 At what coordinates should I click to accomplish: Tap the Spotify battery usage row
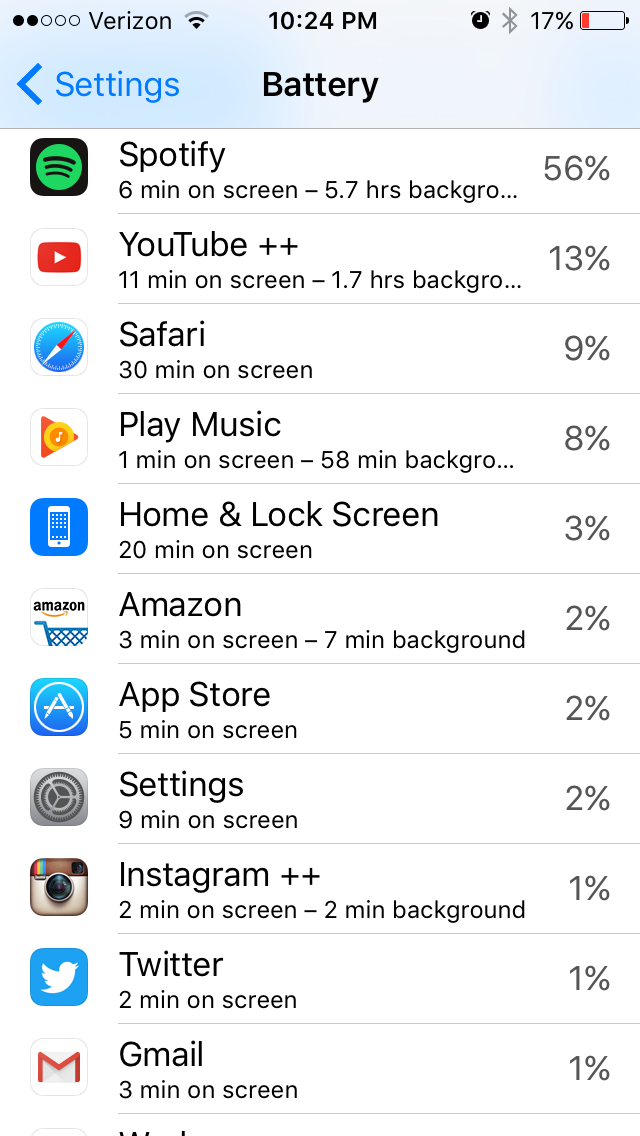coord(320,171)
